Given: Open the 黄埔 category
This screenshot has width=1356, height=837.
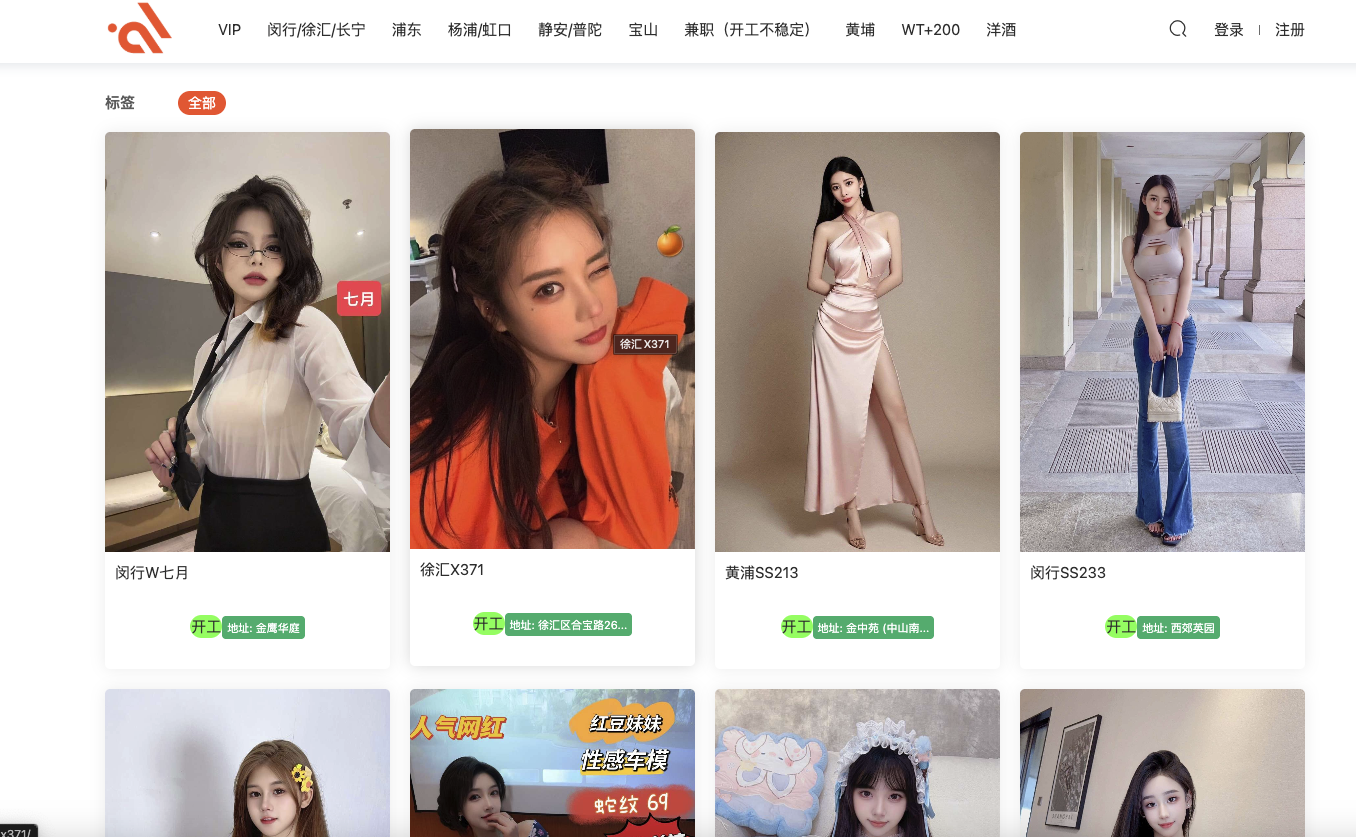Looking at the screenshot, I should click(860, 30).
